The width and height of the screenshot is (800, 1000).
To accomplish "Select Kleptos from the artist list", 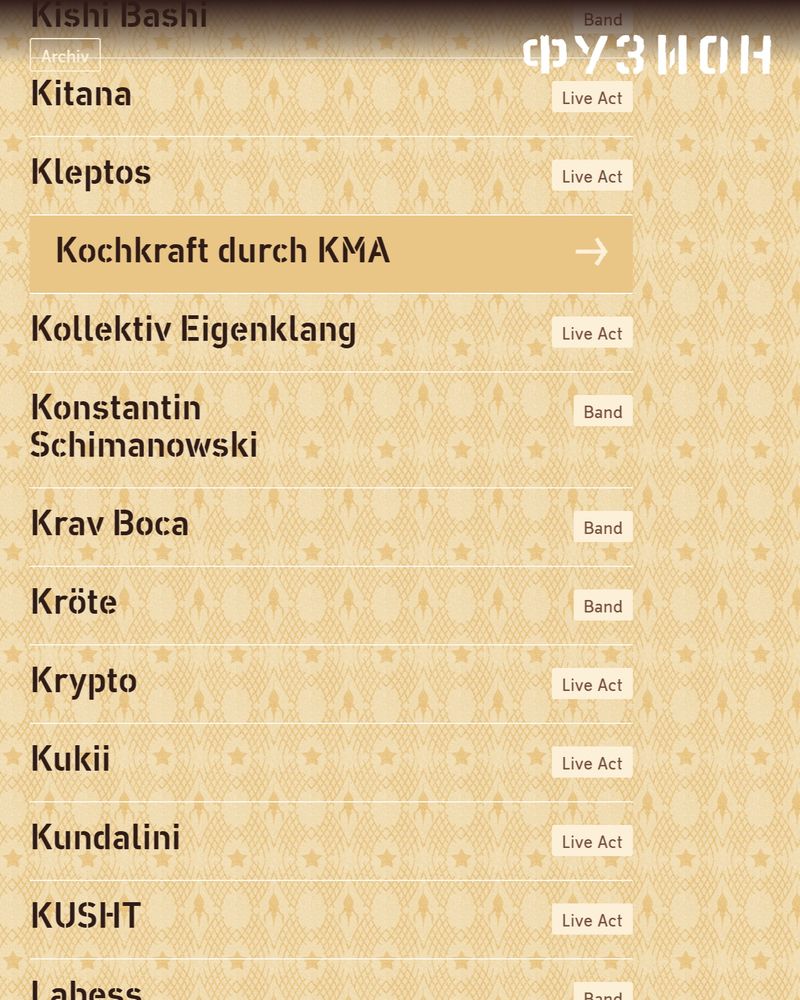I will pos(331,176).
